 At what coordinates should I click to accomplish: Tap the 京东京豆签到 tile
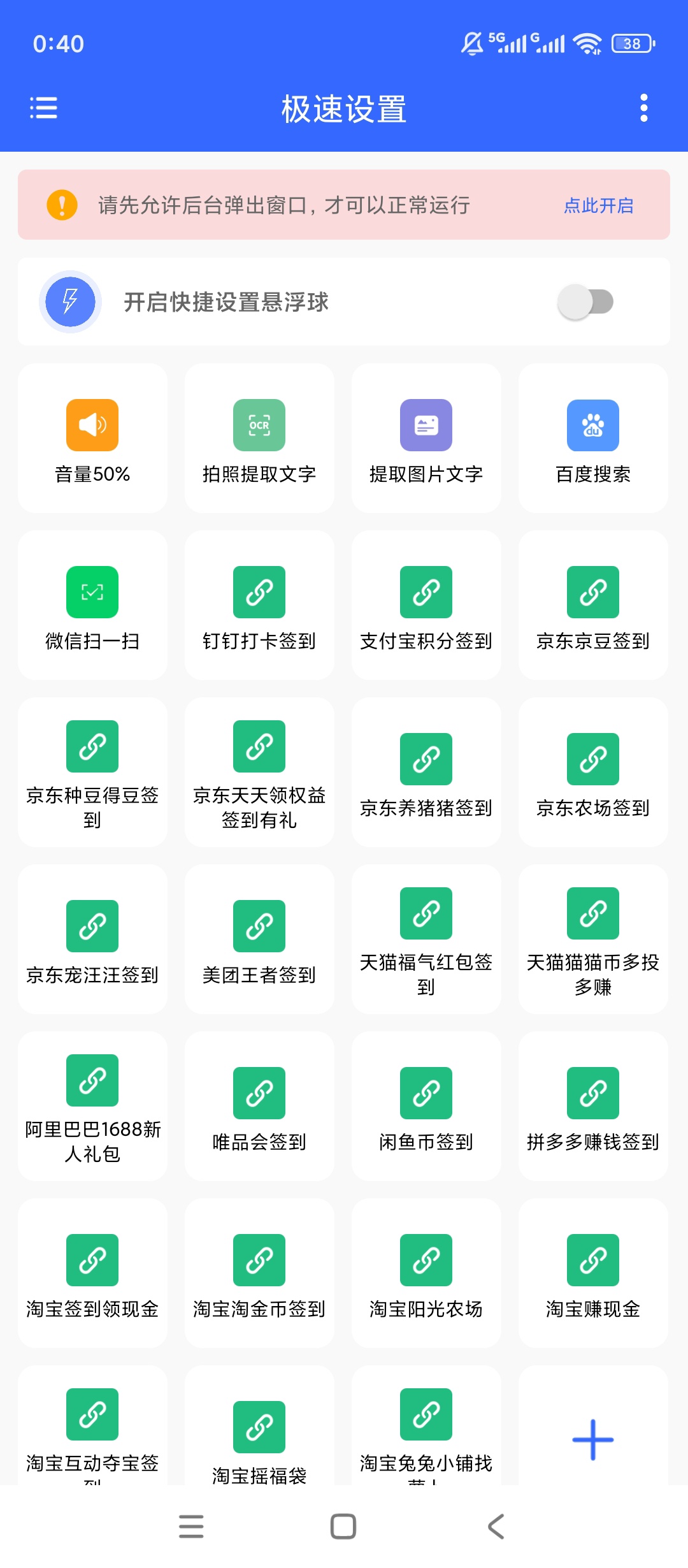click(593, 605)
